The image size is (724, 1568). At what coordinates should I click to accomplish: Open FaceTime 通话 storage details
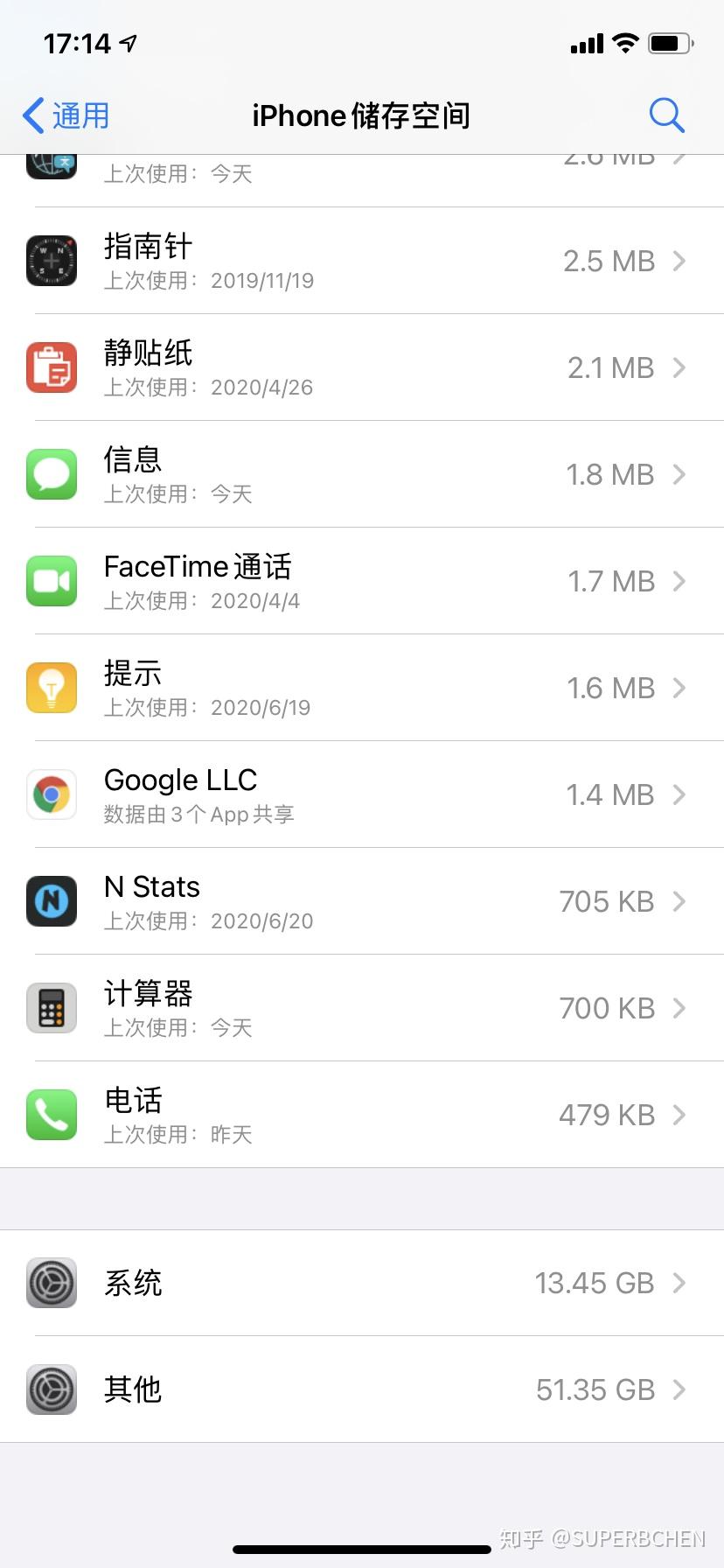tap(362, 581)
